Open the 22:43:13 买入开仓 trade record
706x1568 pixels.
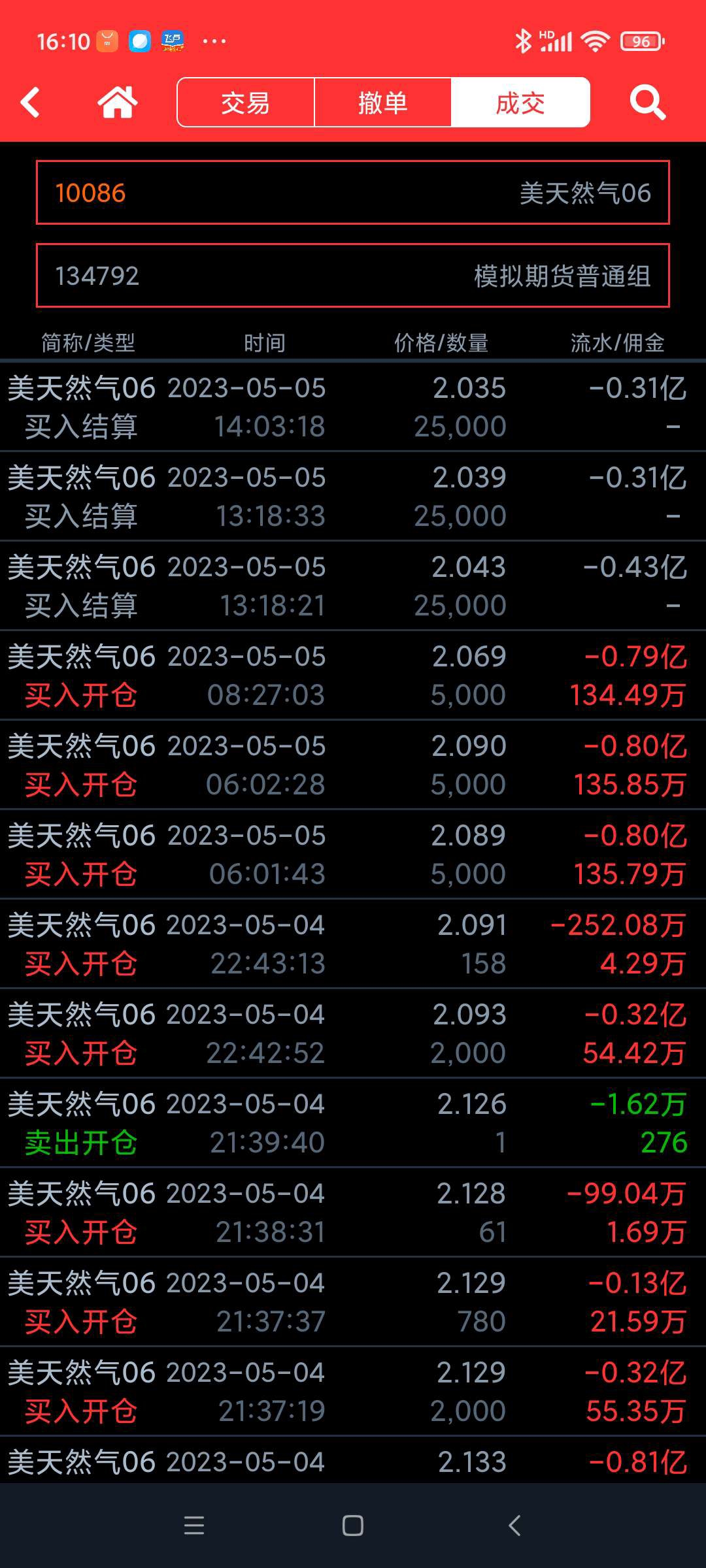[x=353, y=944]
